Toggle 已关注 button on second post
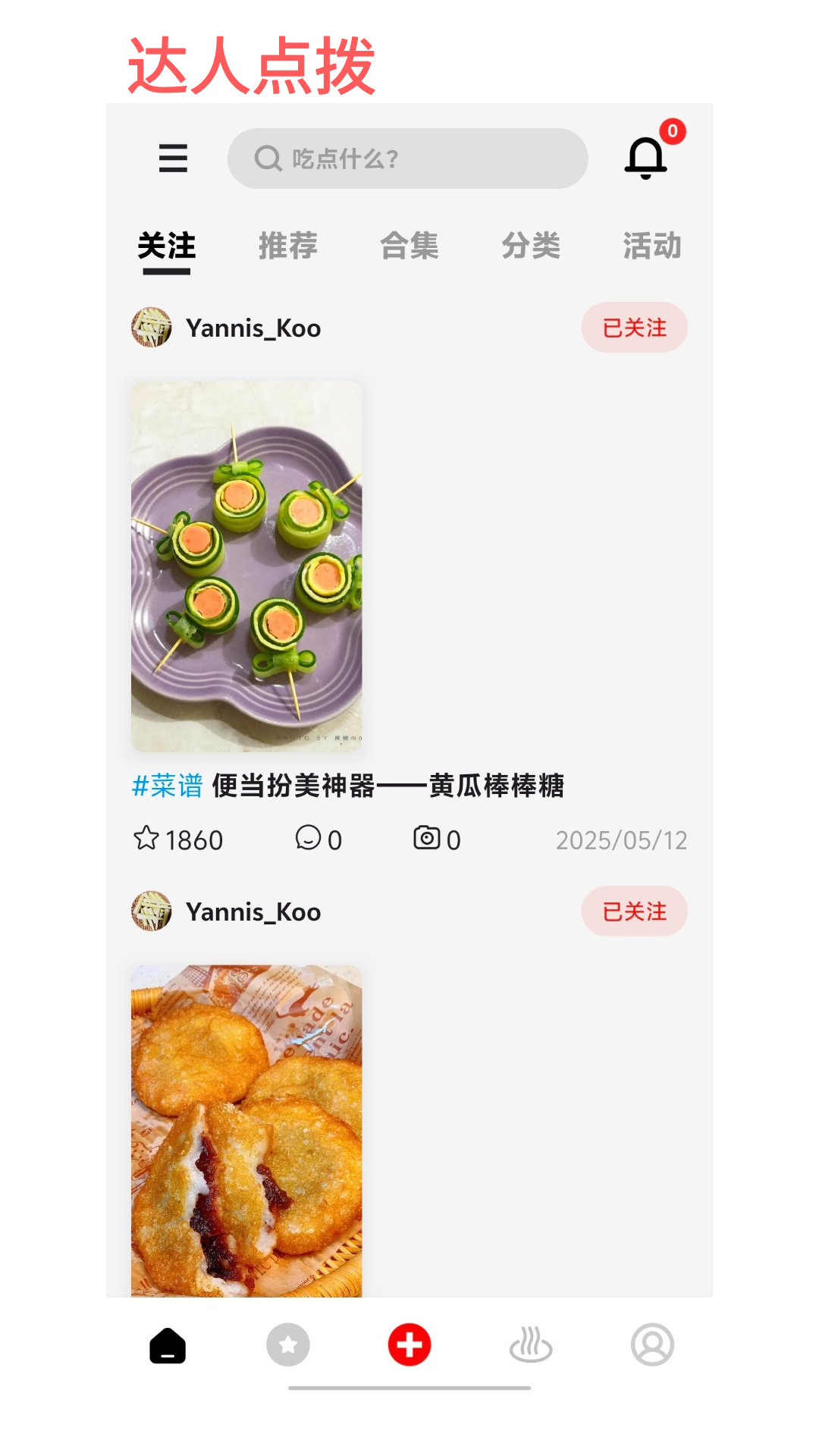The image size is (819, 1456). (634, 911)
